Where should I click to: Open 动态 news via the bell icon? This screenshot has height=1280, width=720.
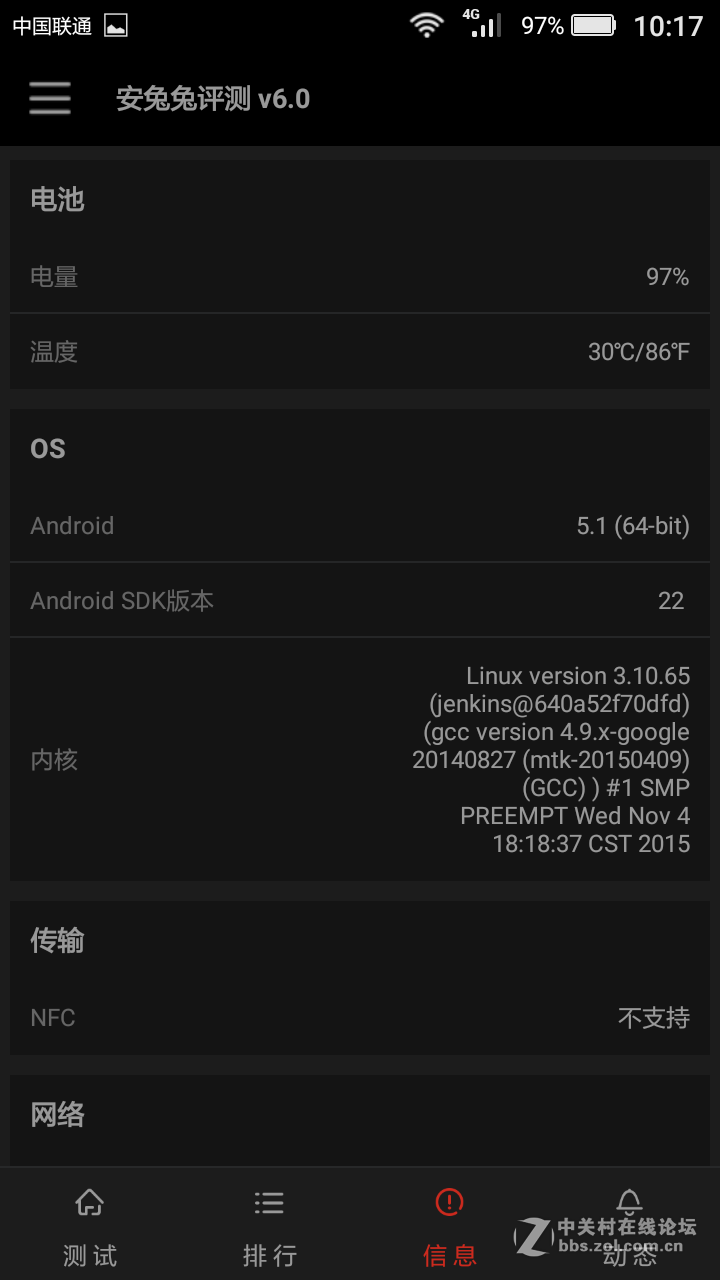(x=629, y=1203)
